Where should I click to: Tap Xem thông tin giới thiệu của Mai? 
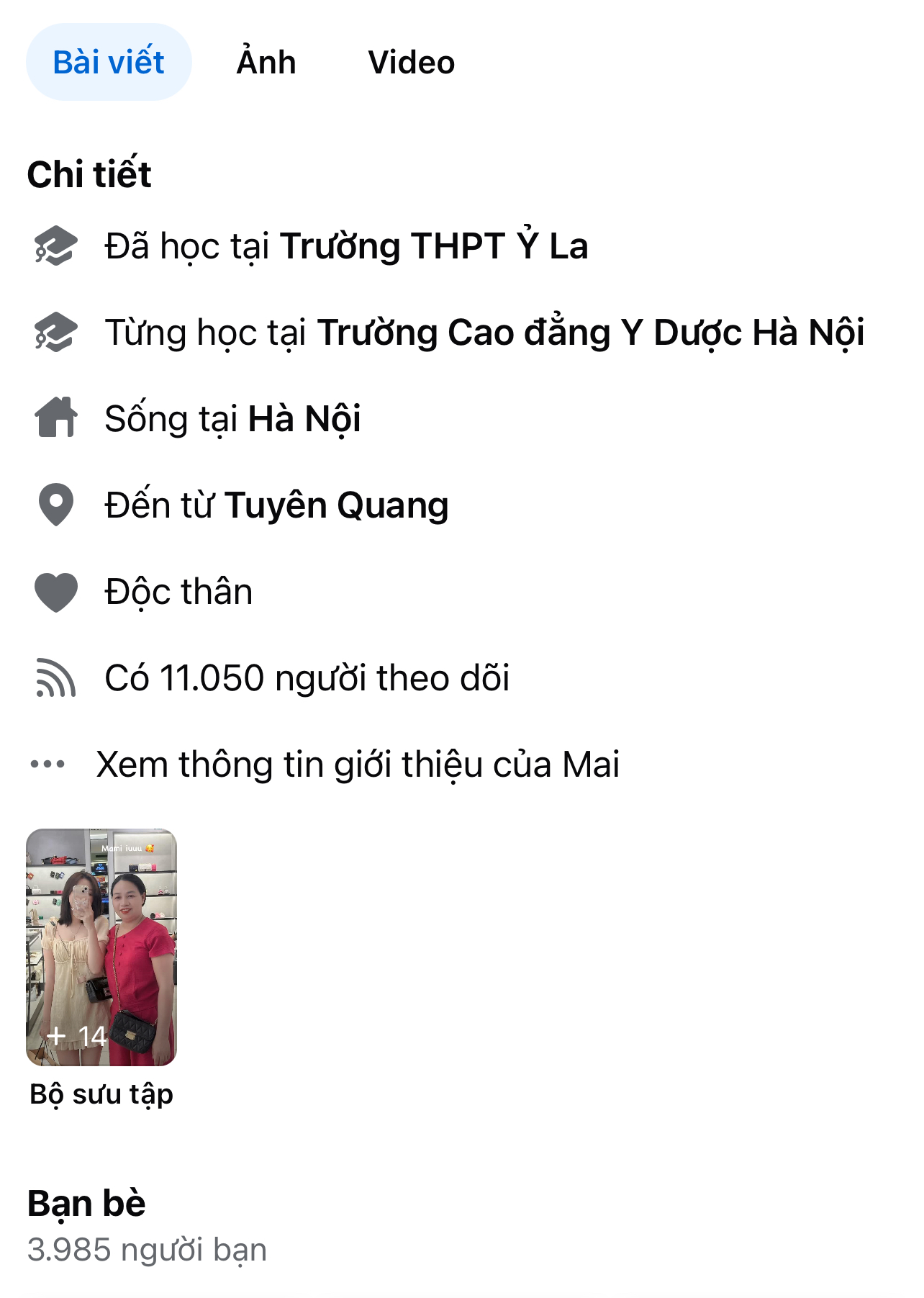tap(357, 765)
